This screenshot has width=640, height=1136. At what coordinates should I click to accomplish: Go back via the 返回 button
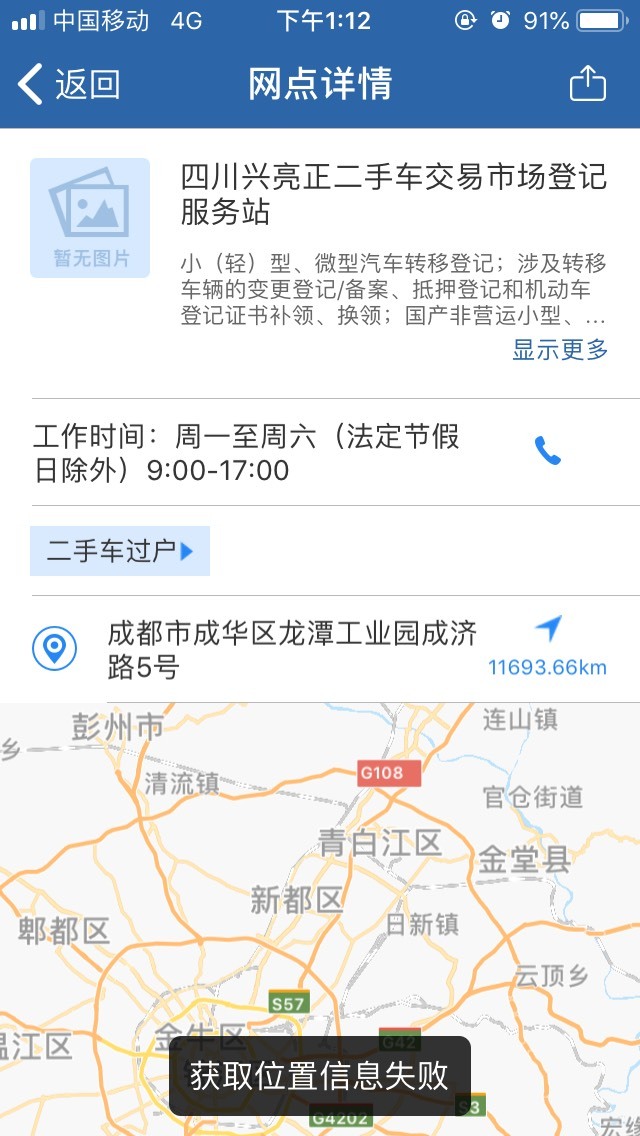click(68, 84)
